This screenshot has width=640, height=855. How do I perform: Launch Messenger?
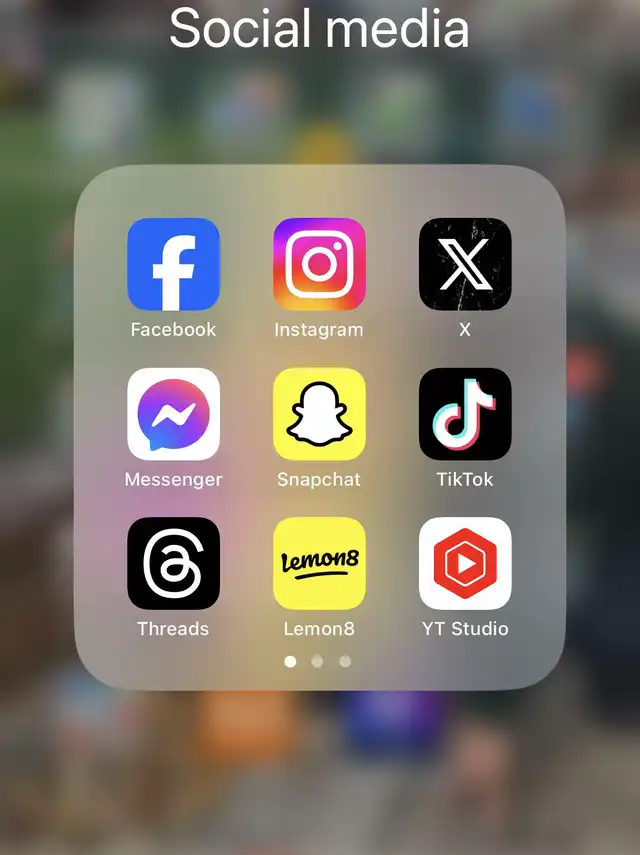tap(173, 414)
